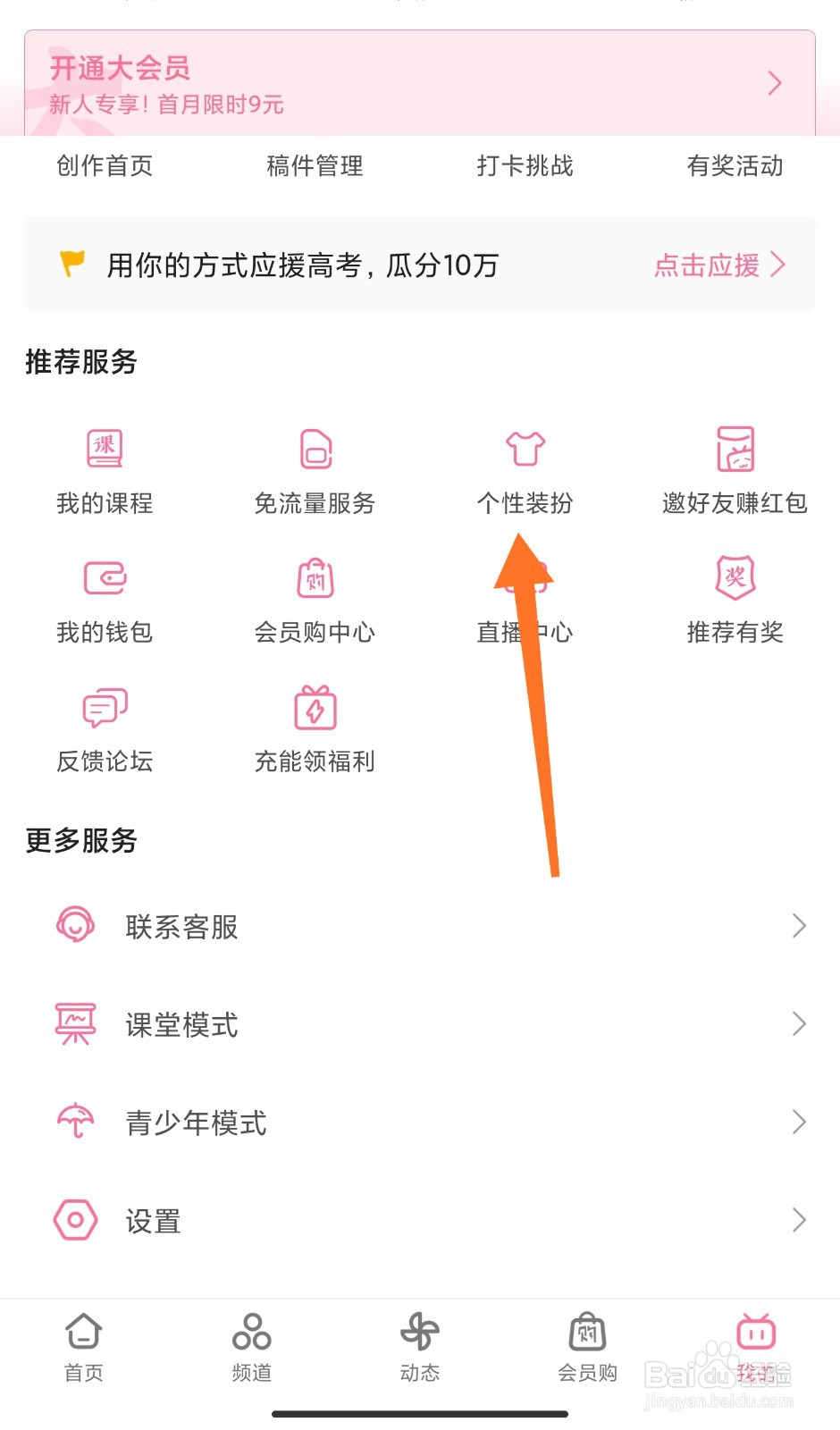Tap the 邀好友赚红包 icon
Image resolution: width=840 pixels, height=1430 pixels.
(x=735, y=449)
